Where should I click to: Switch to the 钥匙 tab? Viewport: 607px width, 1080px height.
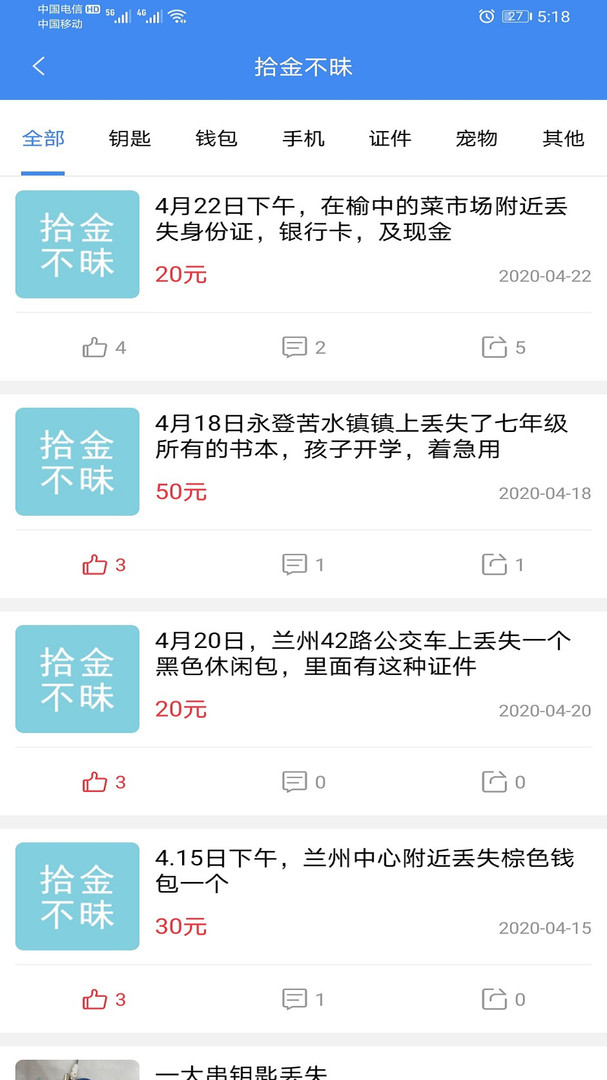click(x=130, y=138)
